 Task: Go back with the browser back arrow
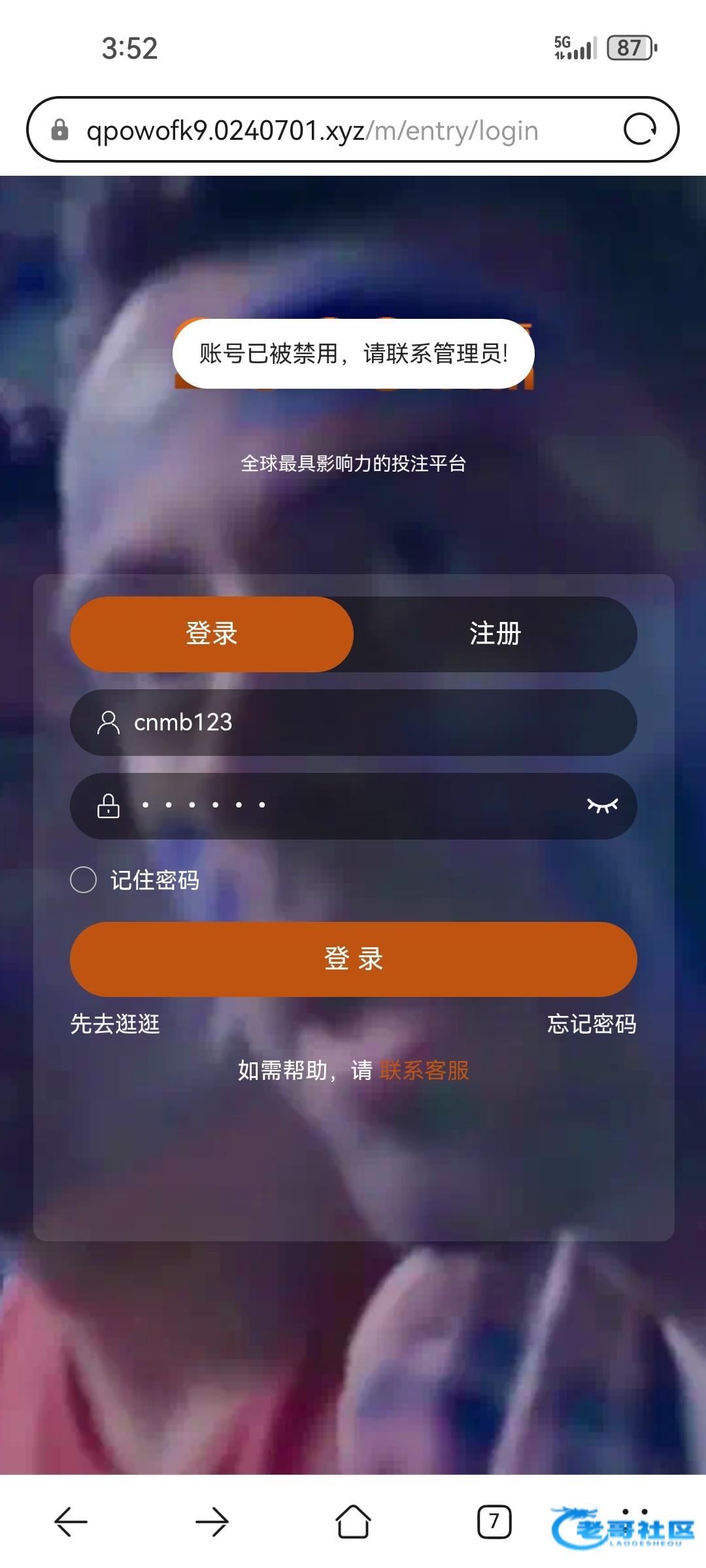pos(71,1522)
